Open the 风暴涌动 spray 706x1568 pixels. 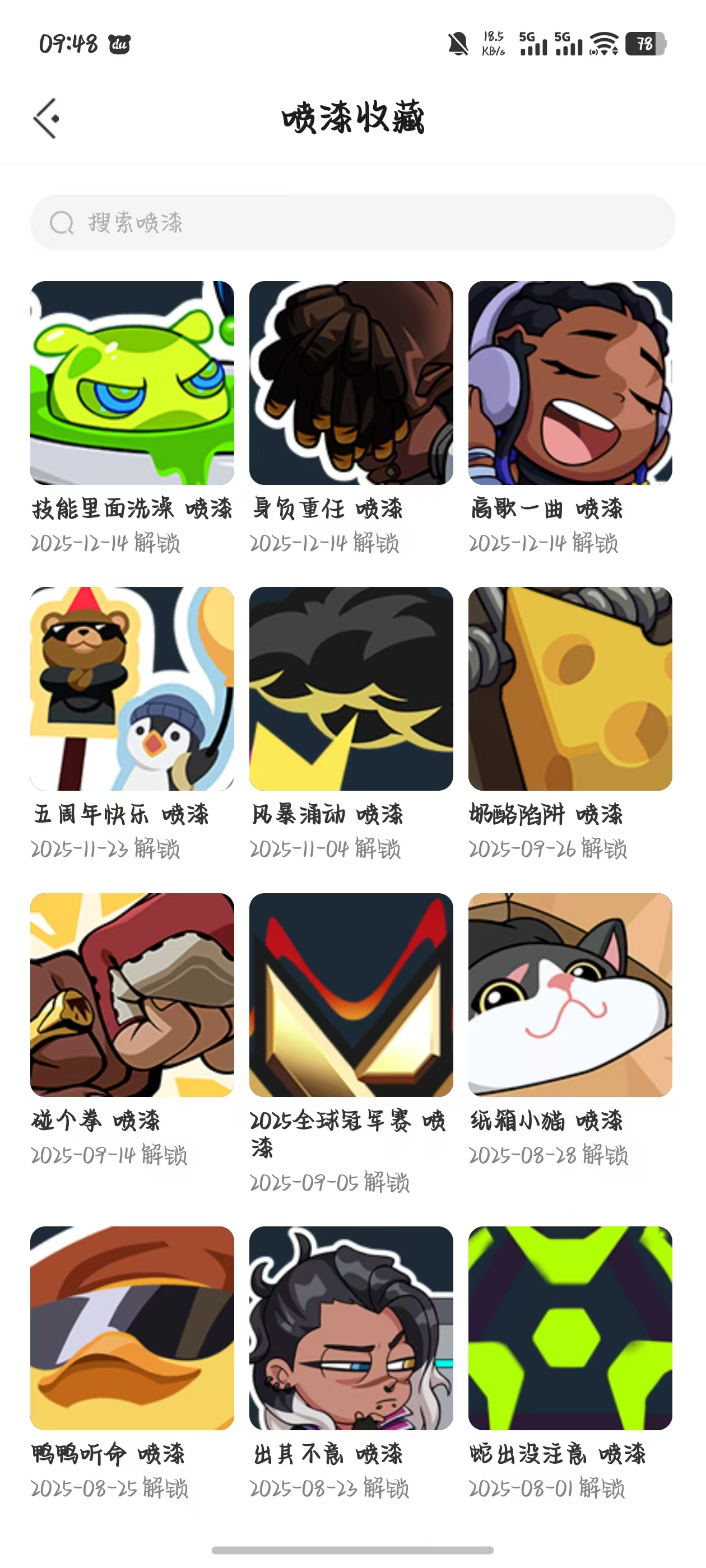(351, 688)
